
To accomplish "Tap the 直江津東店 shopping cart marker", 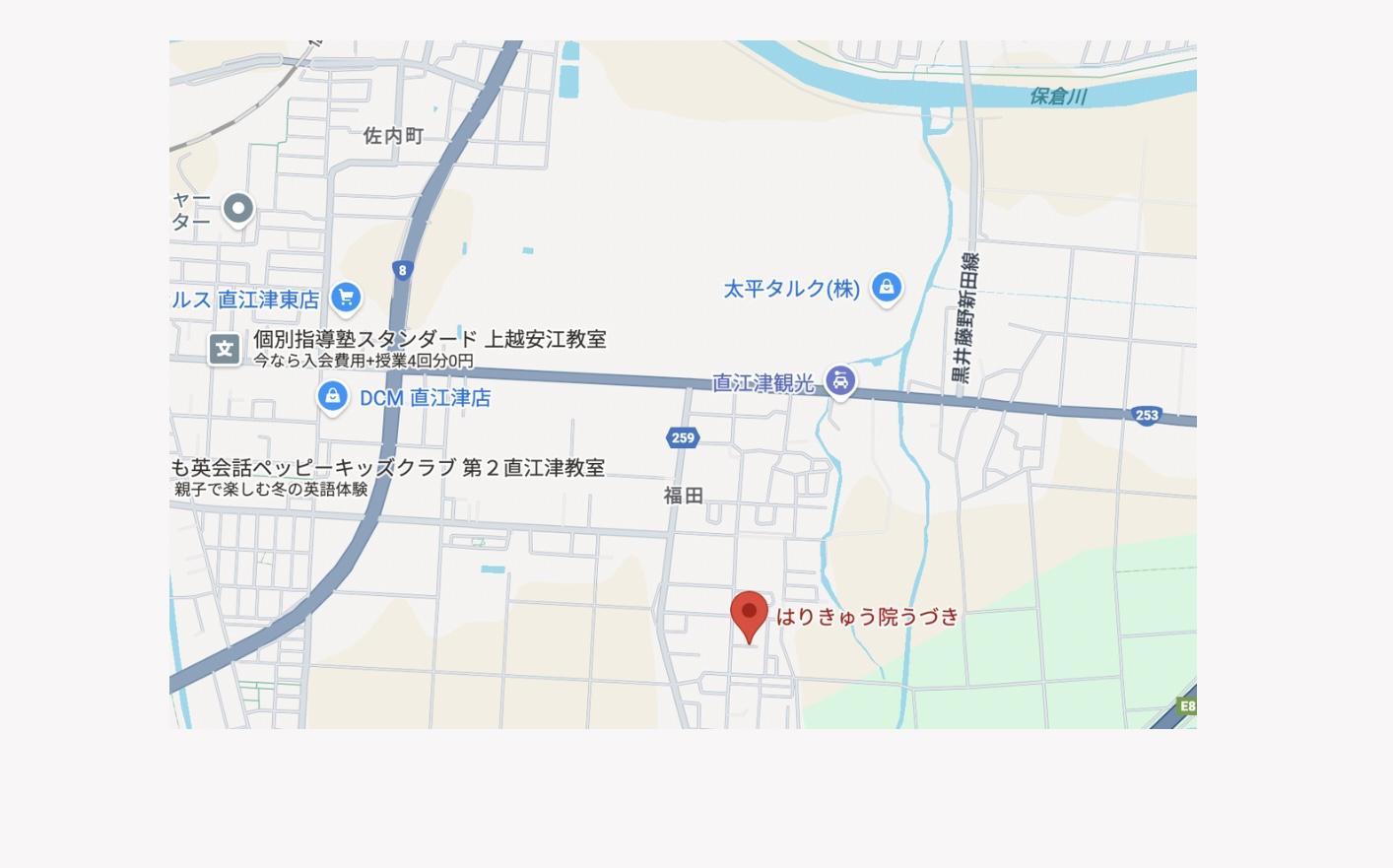I will [x=346, y=299].
